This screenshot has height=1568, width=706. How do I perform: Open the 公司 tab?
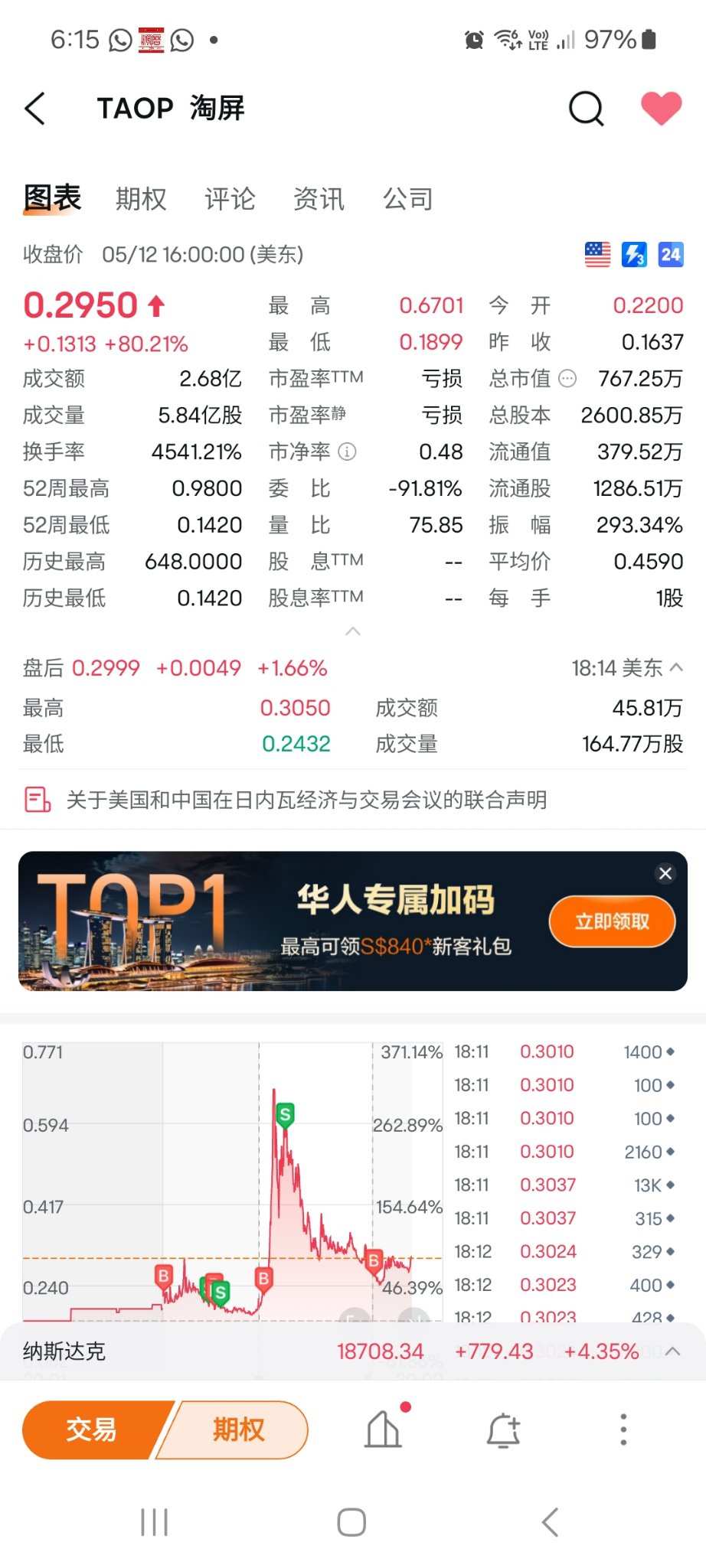coord(408,199)
